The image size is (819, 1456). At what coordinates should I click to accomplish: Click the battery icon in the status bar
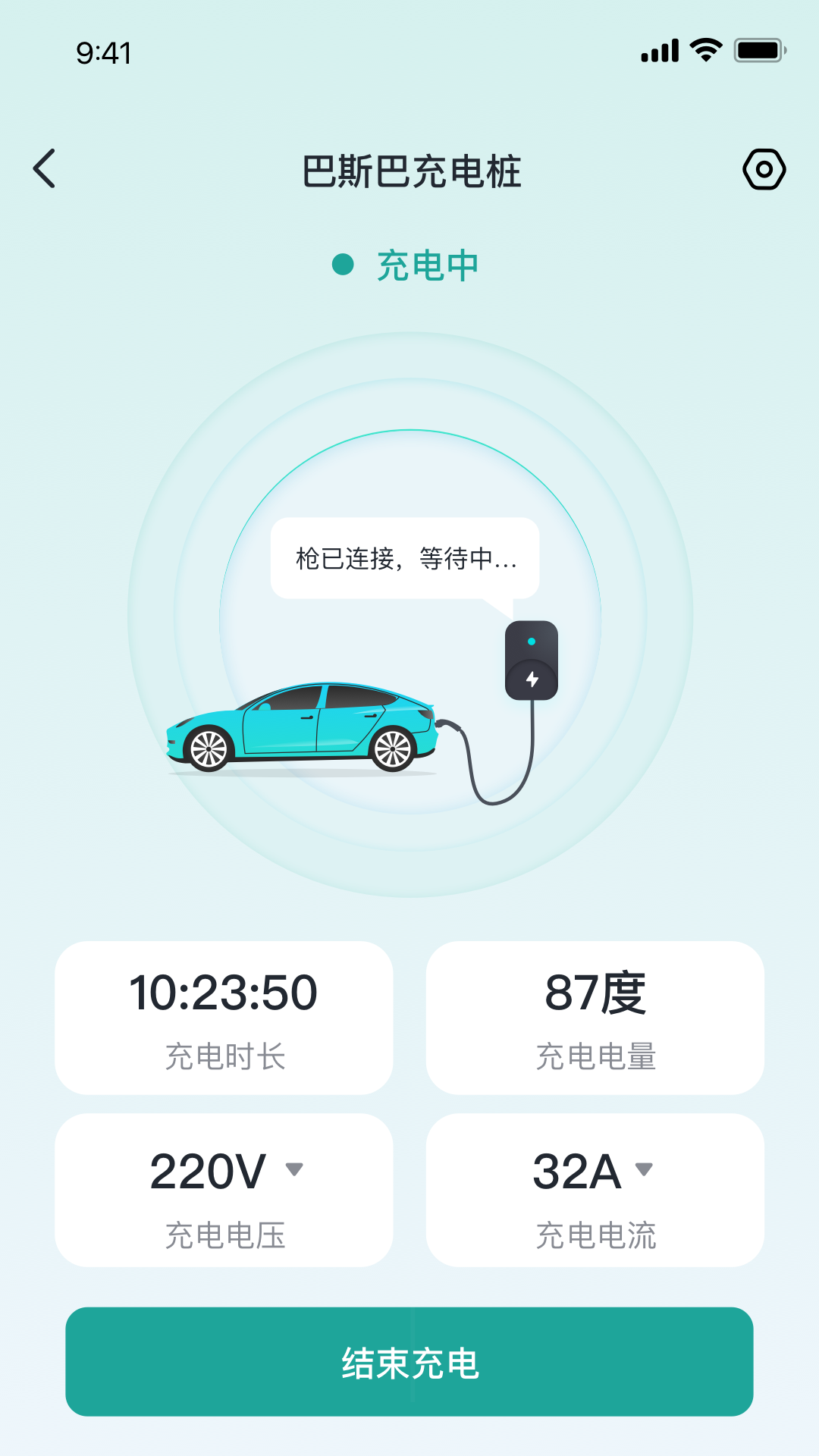758,50
